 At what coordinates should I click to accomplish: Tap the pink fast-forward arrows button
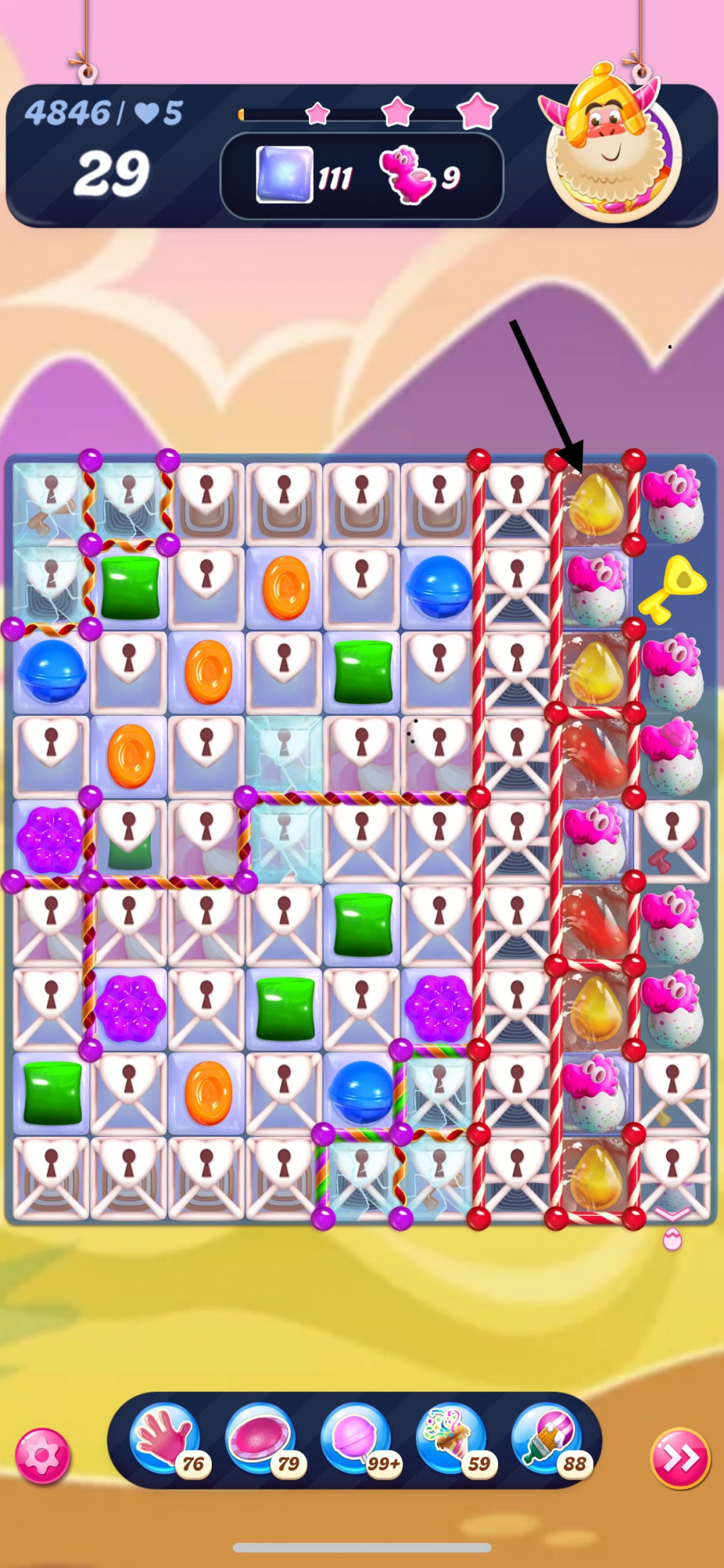pyautogui.click(x=680, y=1457)
